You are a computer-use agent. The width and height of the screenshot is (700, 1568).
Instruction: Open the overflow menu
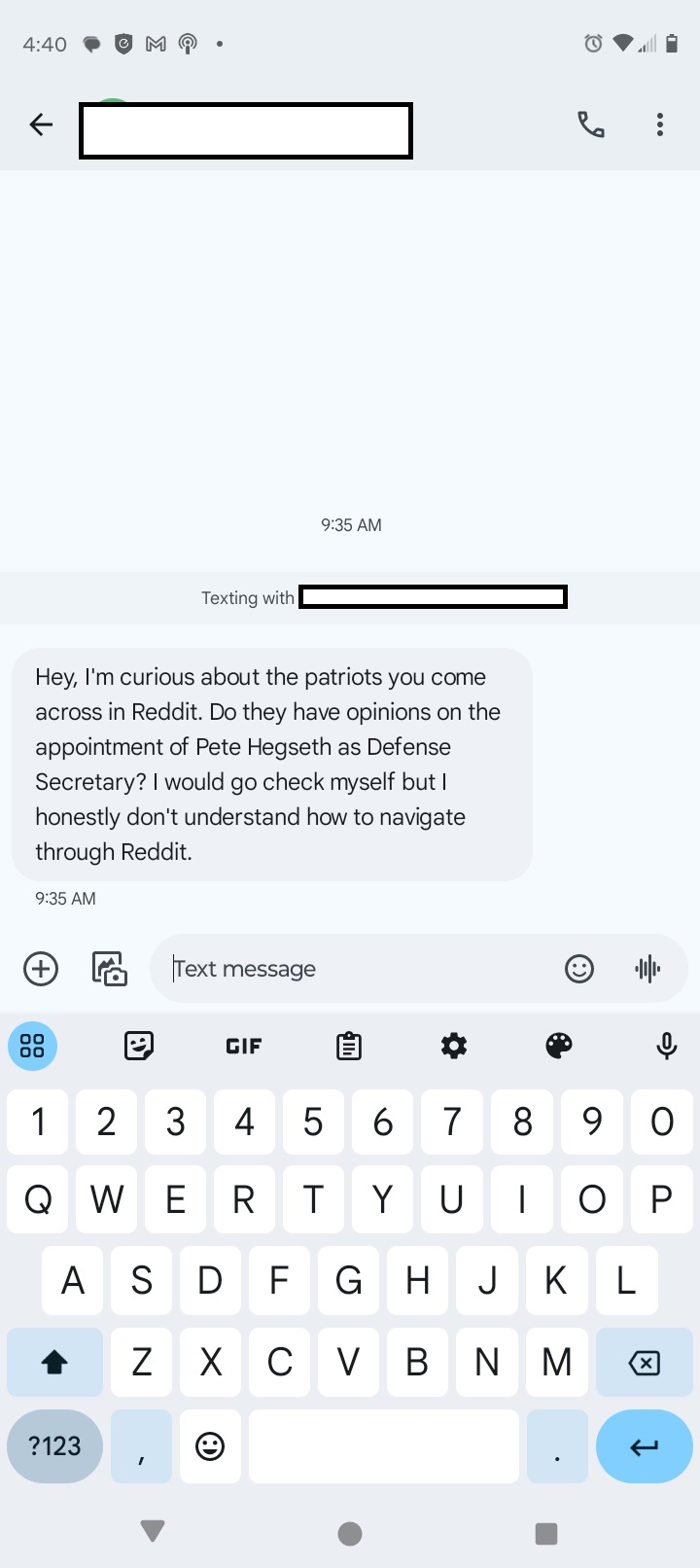tap(660, 125)
